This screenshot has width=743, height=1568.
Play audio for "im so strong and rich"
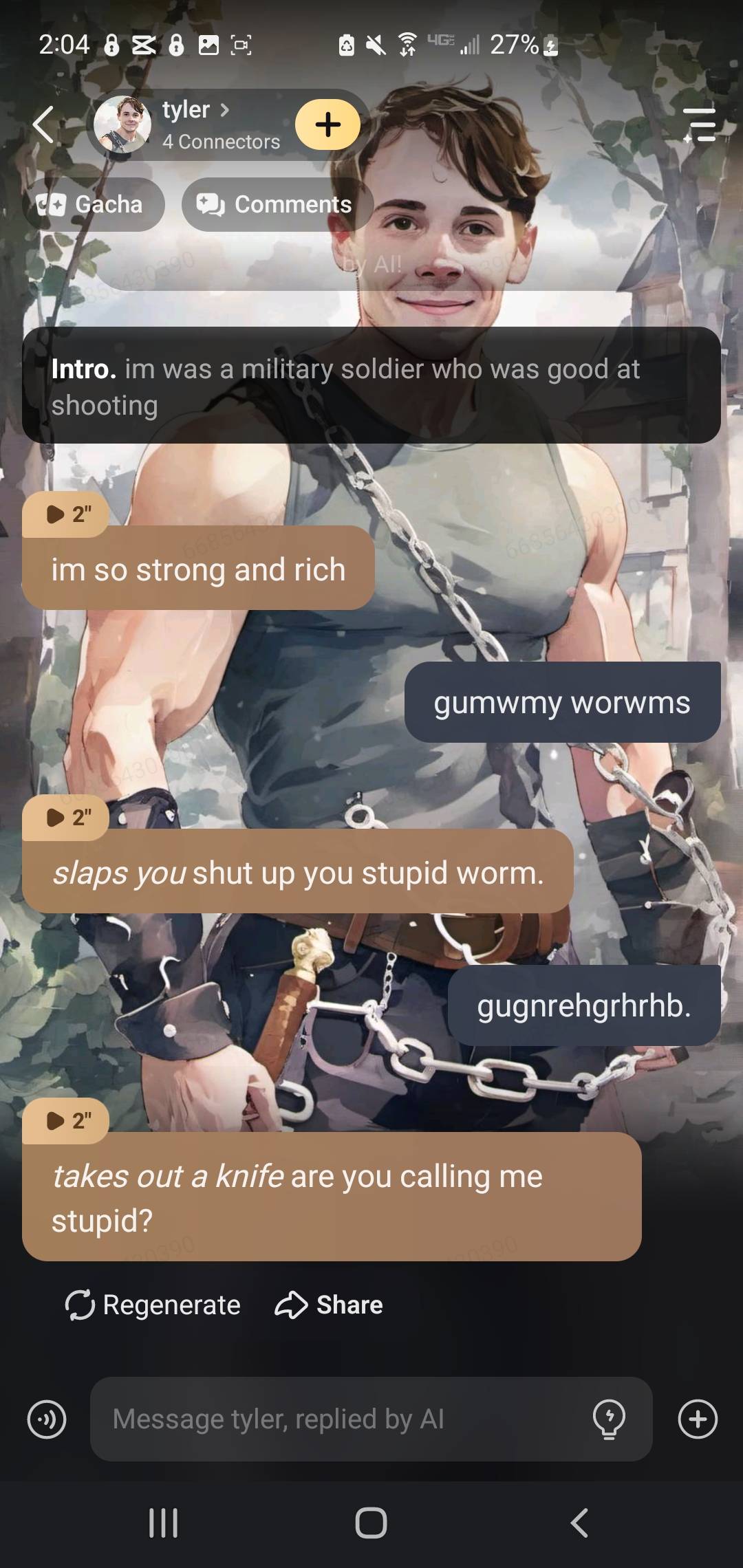click(x=66, y=514)
